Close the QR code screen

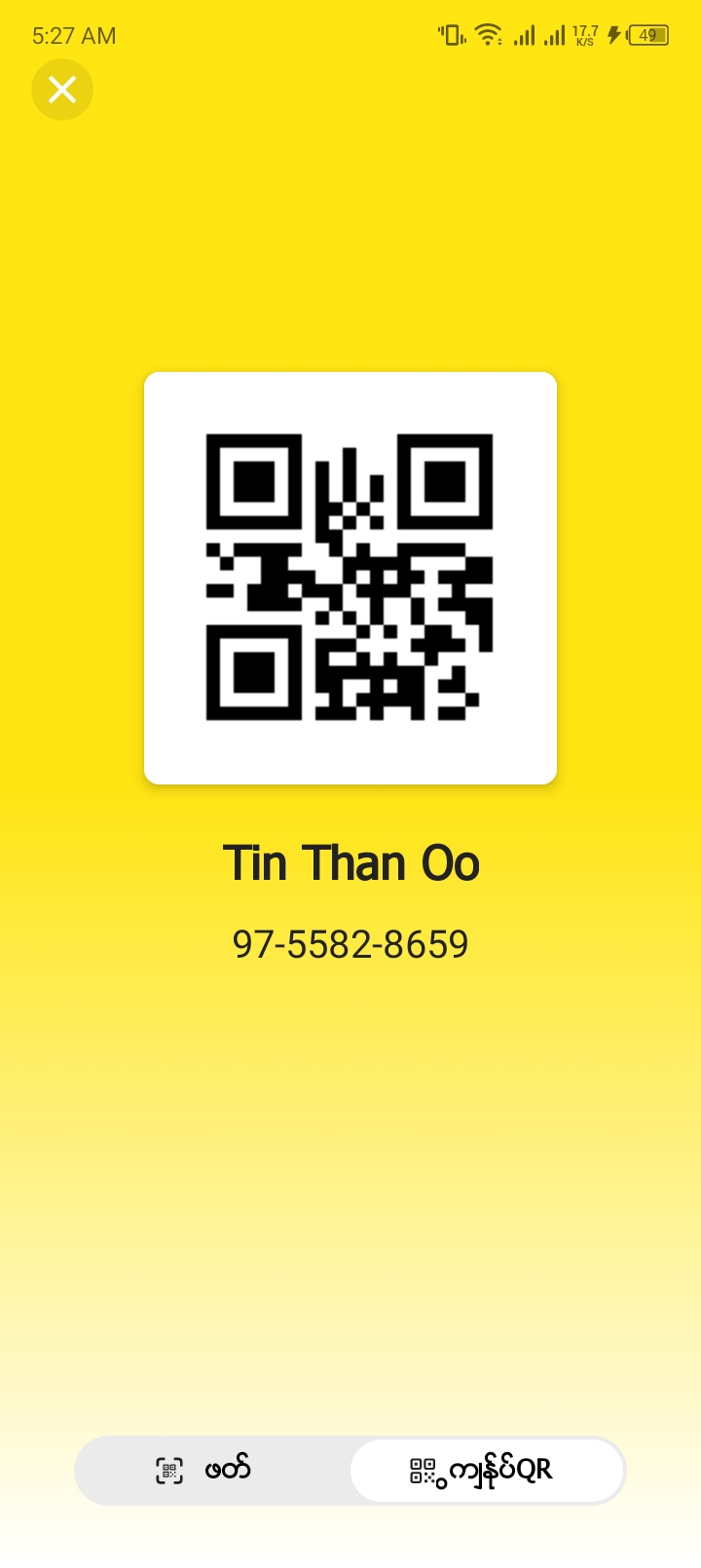(62, 90)
